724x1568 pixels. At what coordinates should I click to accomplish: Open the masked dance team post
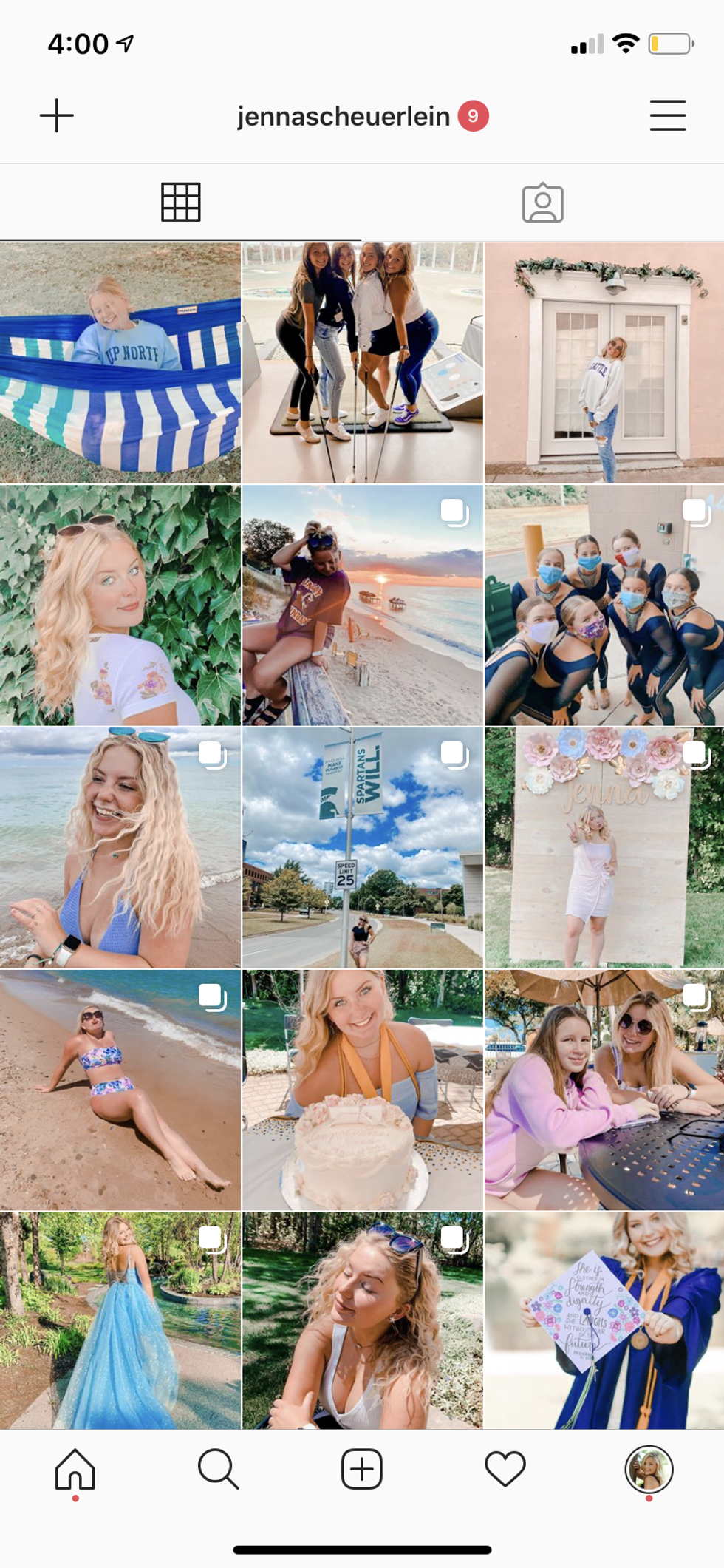point(604,605)
